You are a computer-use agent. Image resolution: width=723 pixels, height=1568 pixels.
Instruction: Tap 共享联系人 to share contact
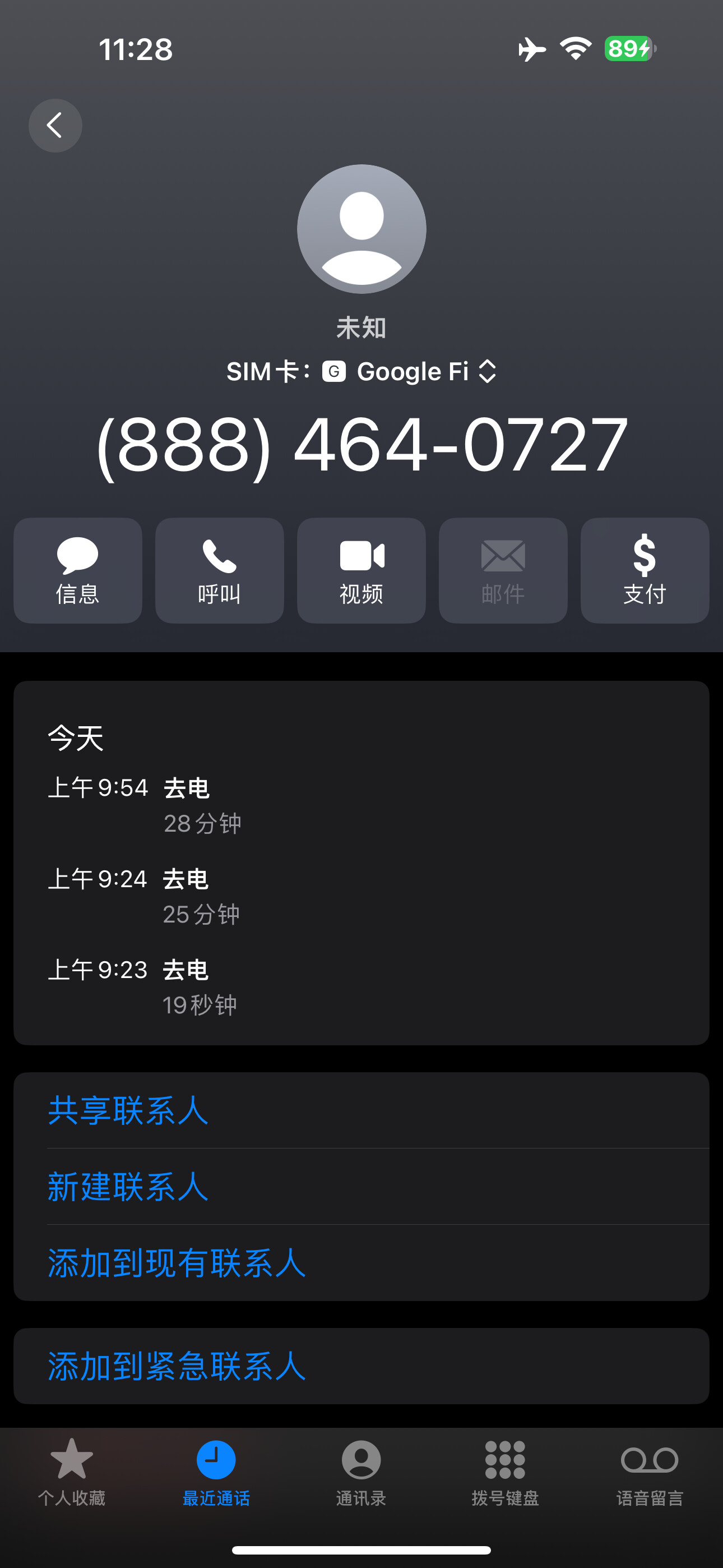tap(128, 1110)
